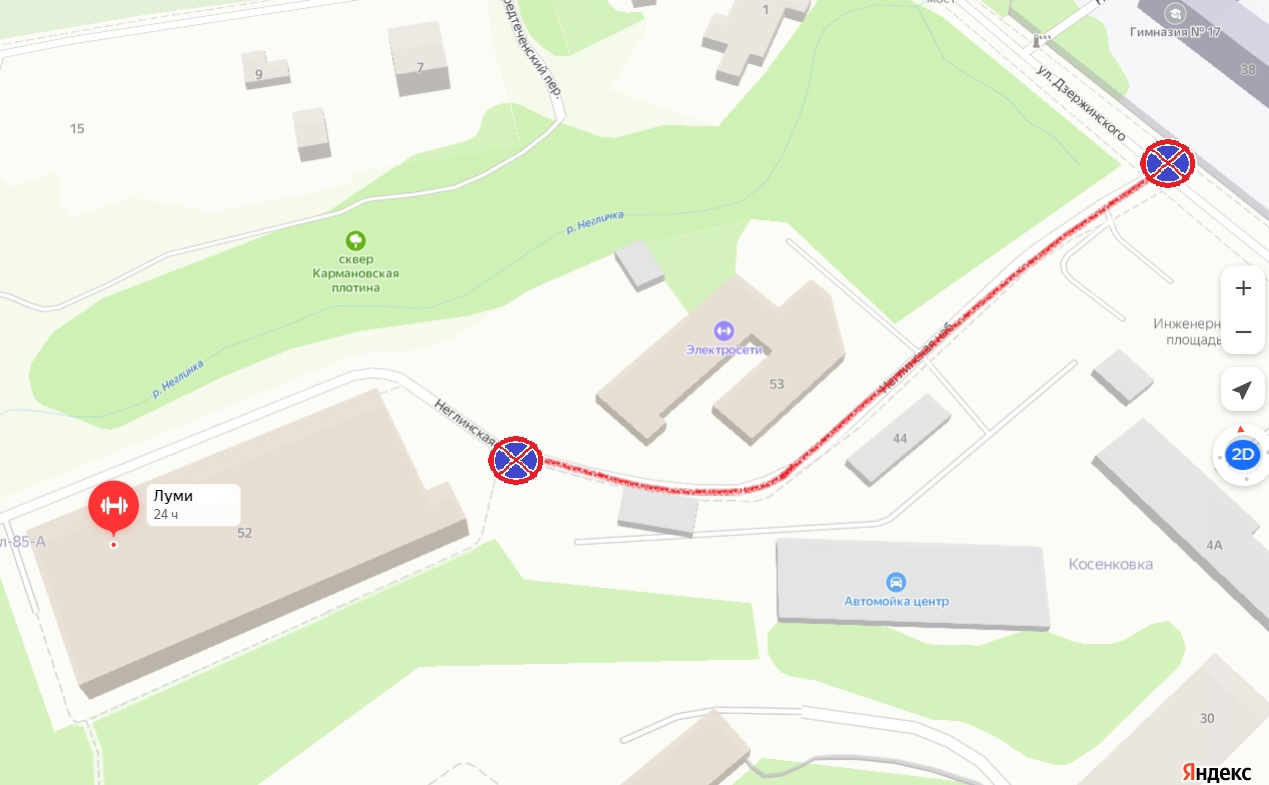
Task: Open the Луми gym marker
Action: 113,505
